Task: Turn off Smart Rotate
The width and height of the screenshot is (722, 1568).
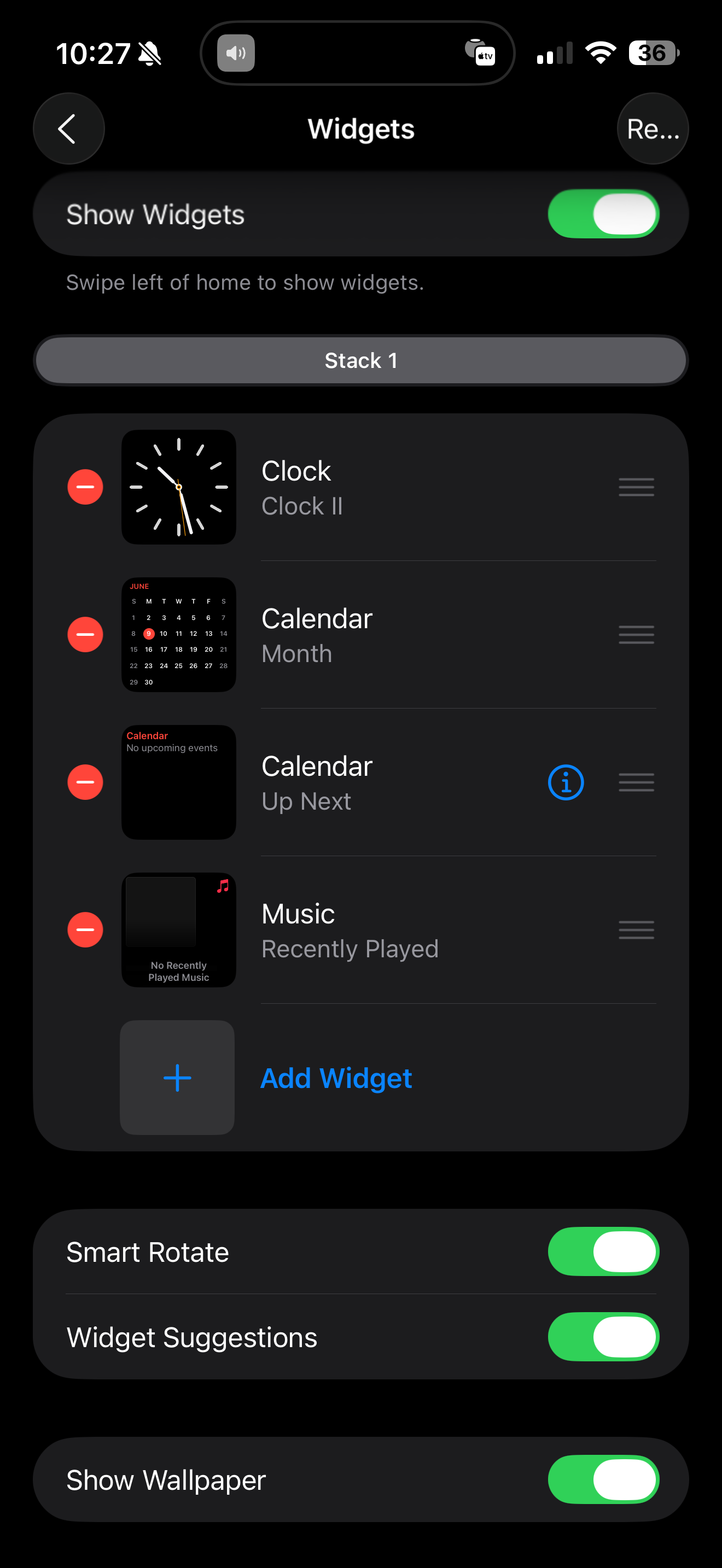Action: [603, 1251]
